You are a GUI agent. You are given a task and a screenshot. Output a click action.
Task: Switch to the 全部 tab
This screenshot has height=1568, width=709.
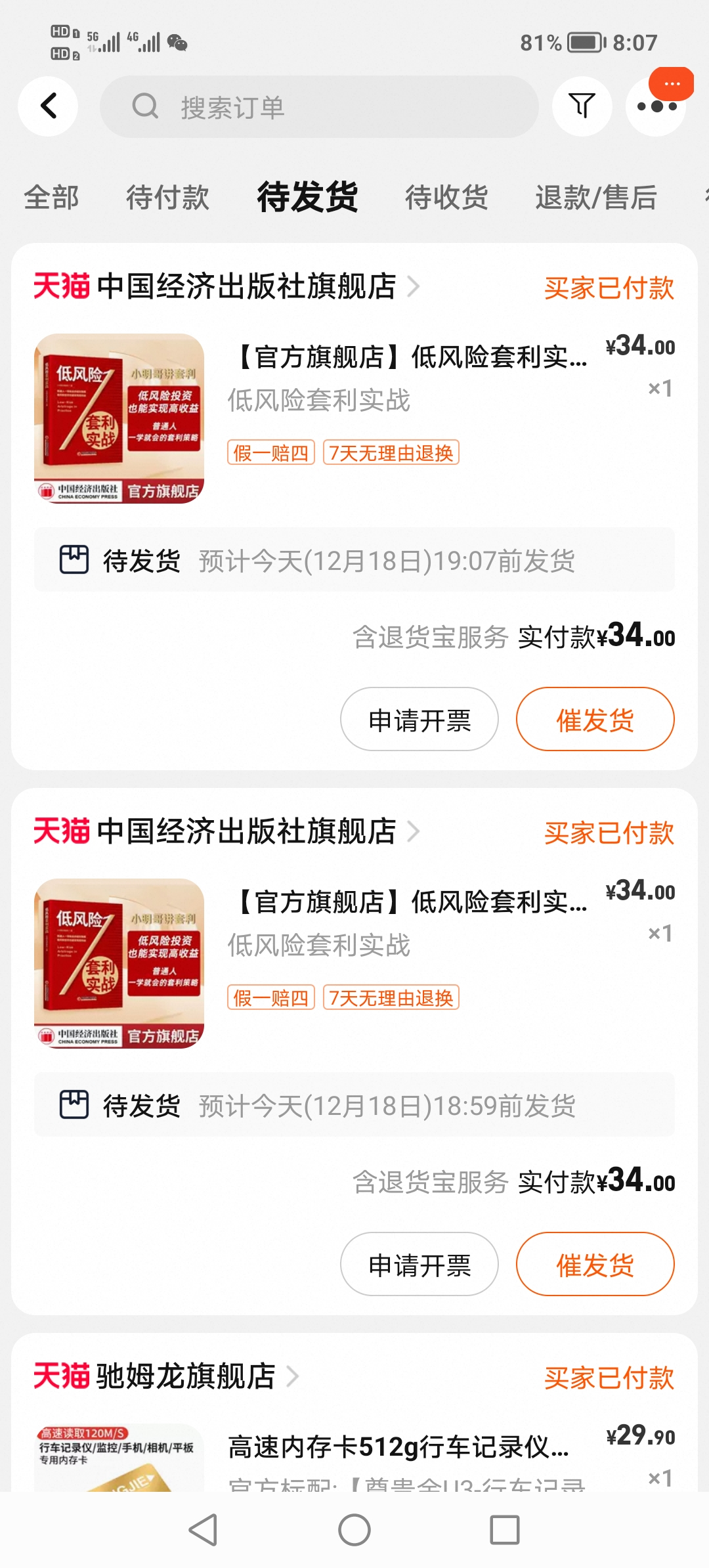(x=51, y=197)
